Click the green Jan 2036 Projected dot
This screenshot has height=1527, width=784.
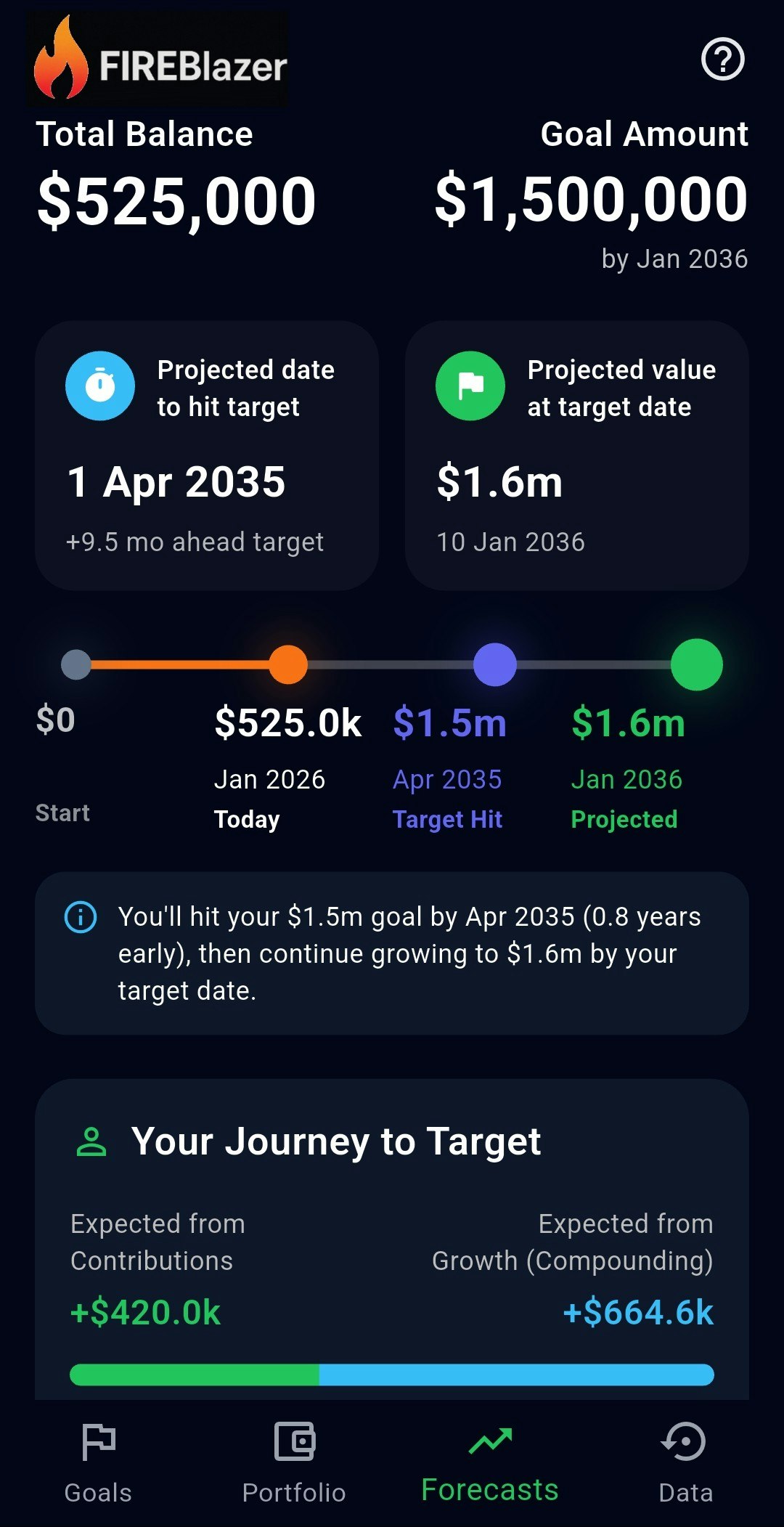click(695, 663)
